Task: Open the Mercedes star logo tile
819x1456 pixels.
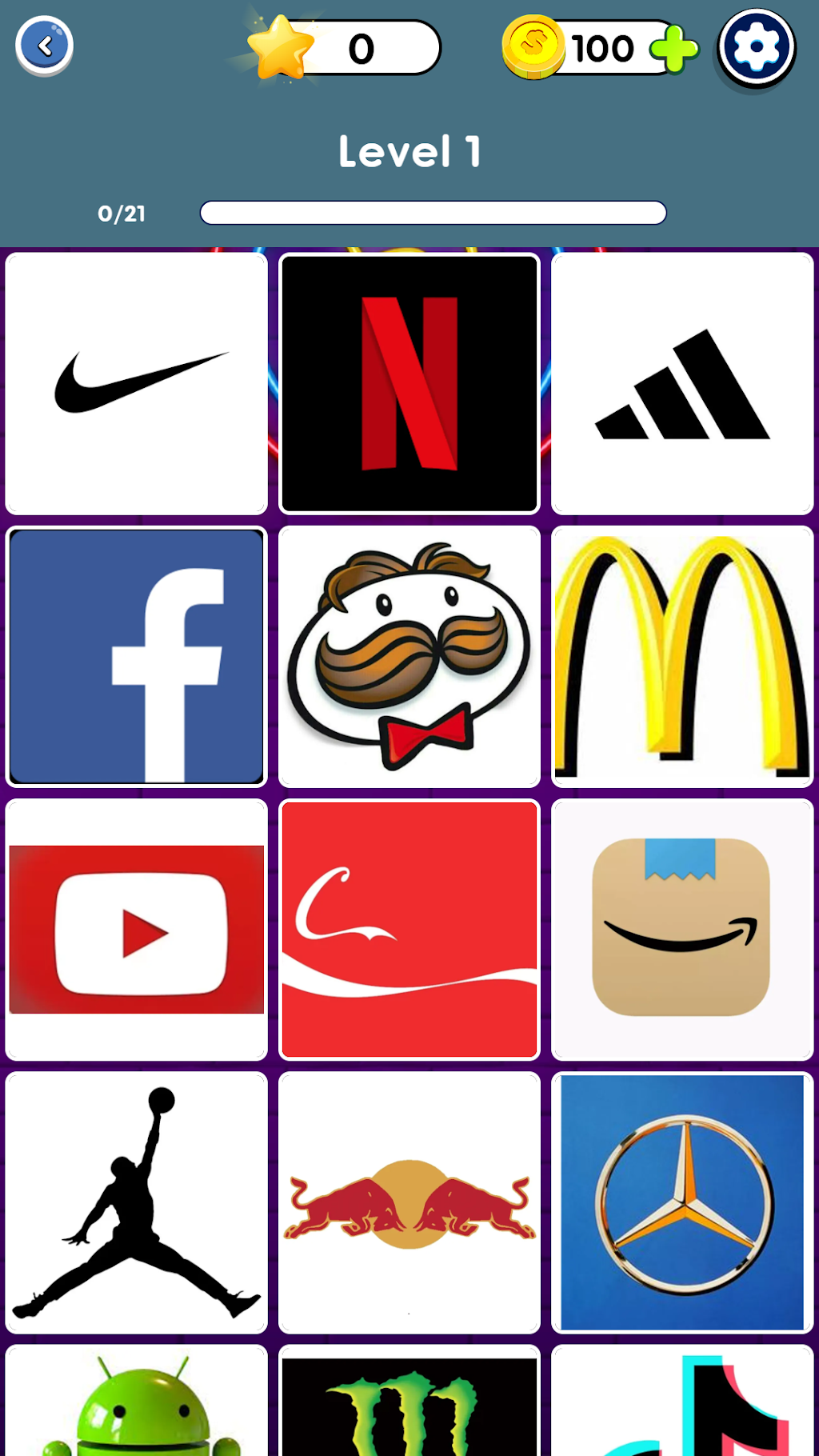Action: coord(682,1202)
